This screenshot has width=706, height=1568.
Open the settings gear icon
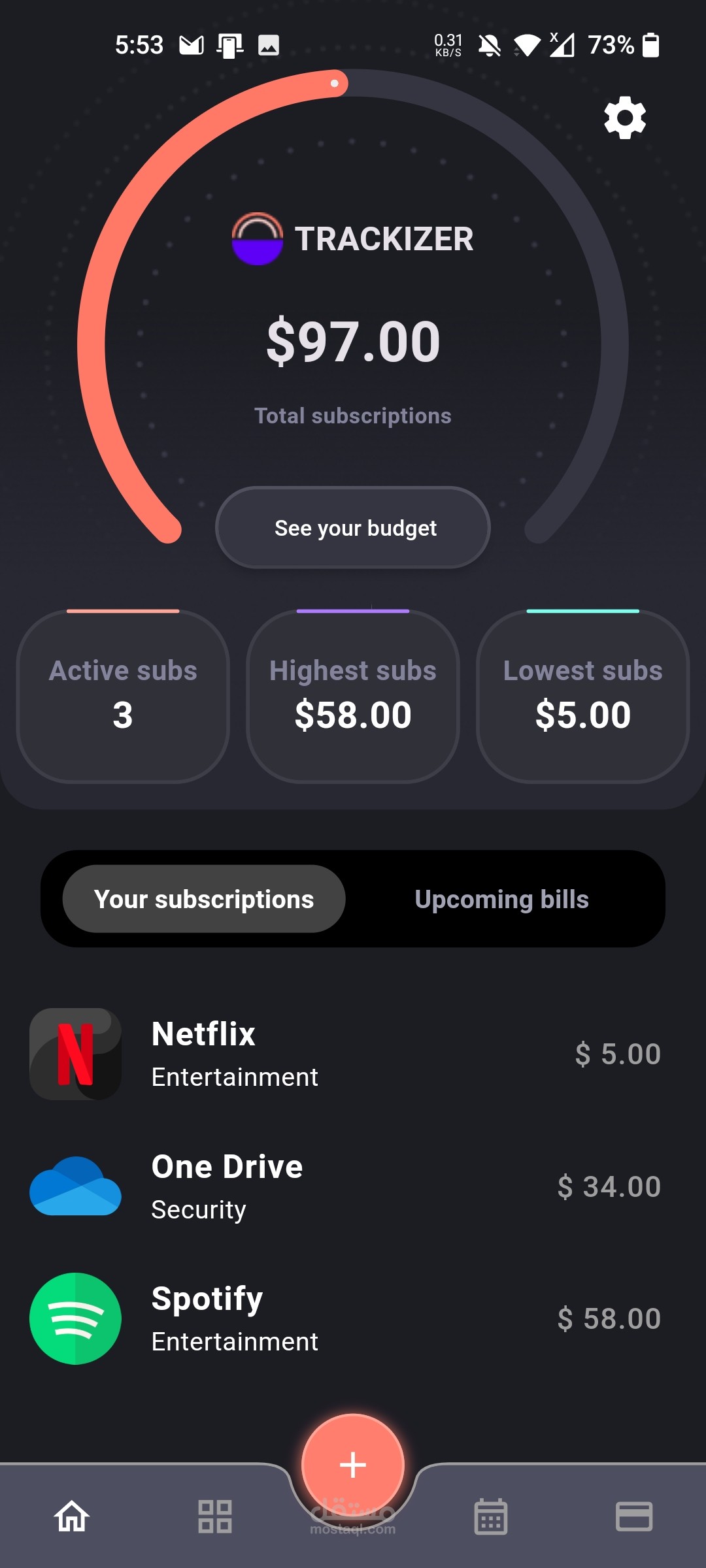pyautogui.click(x=625, y=118)
